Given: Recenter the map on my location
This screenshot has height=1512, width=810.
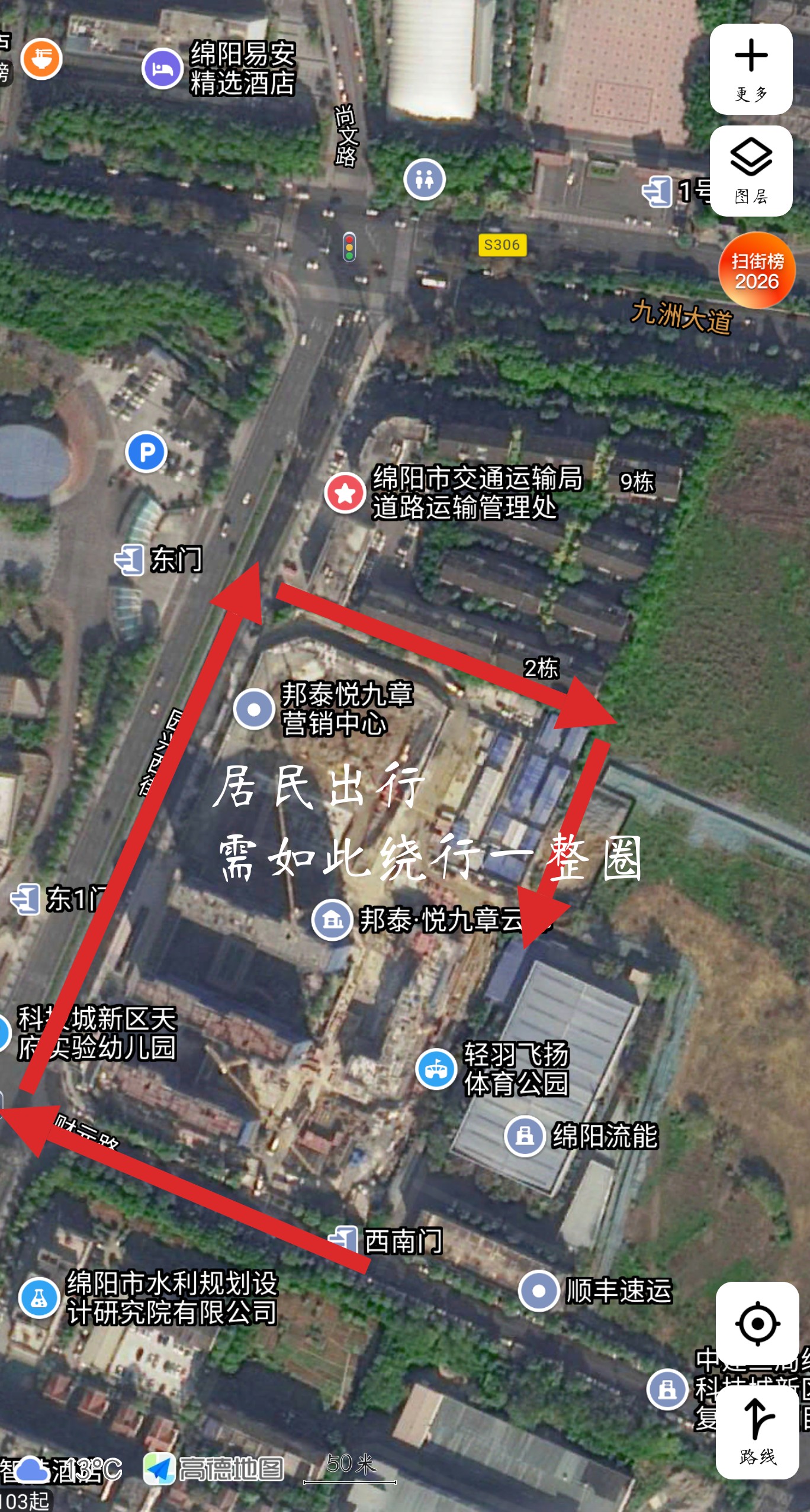Looking at the screenshot, I should [x=757, y=1323].
